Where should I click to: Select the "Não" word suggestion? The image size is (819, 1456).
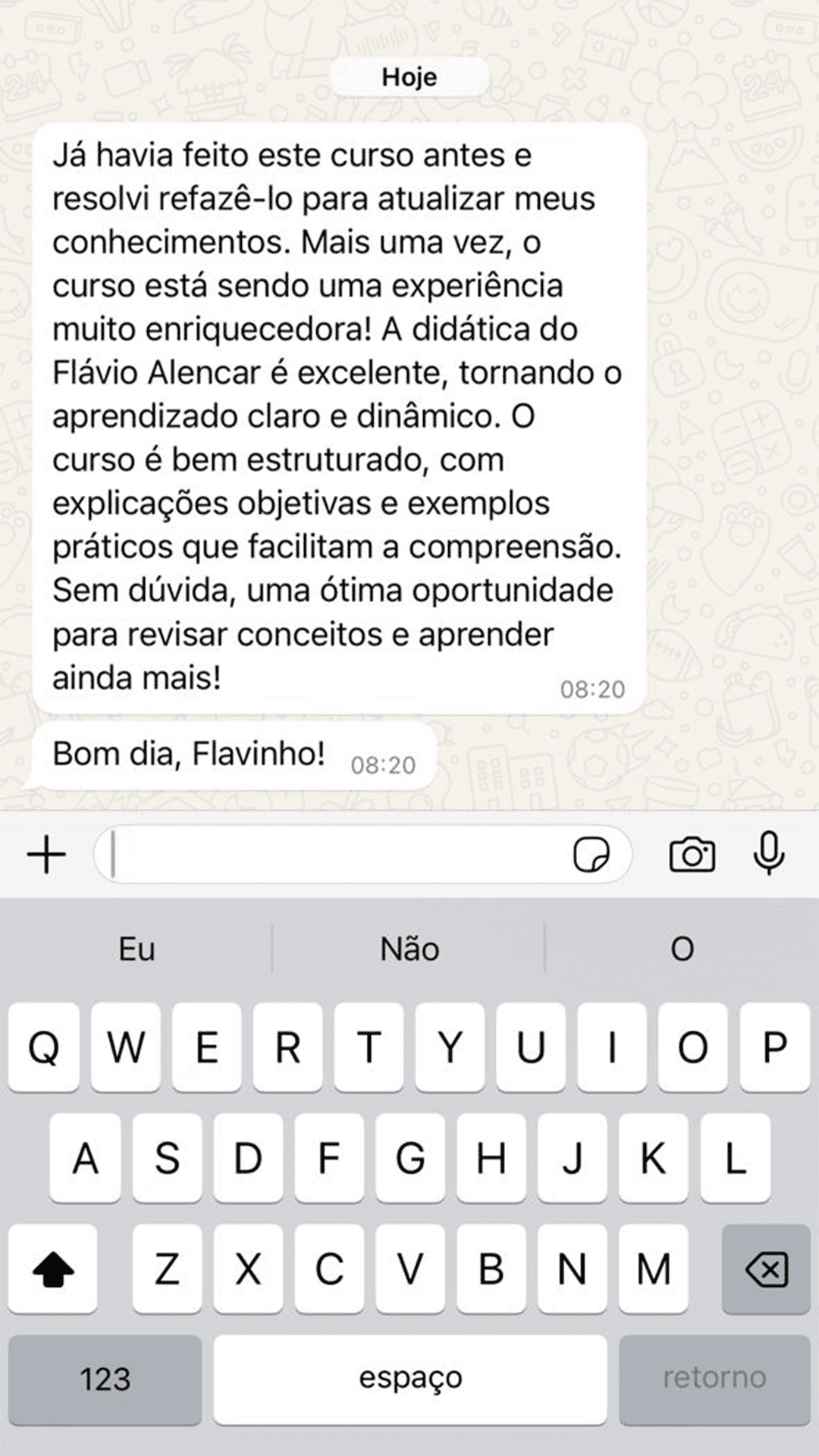[409, 949]
